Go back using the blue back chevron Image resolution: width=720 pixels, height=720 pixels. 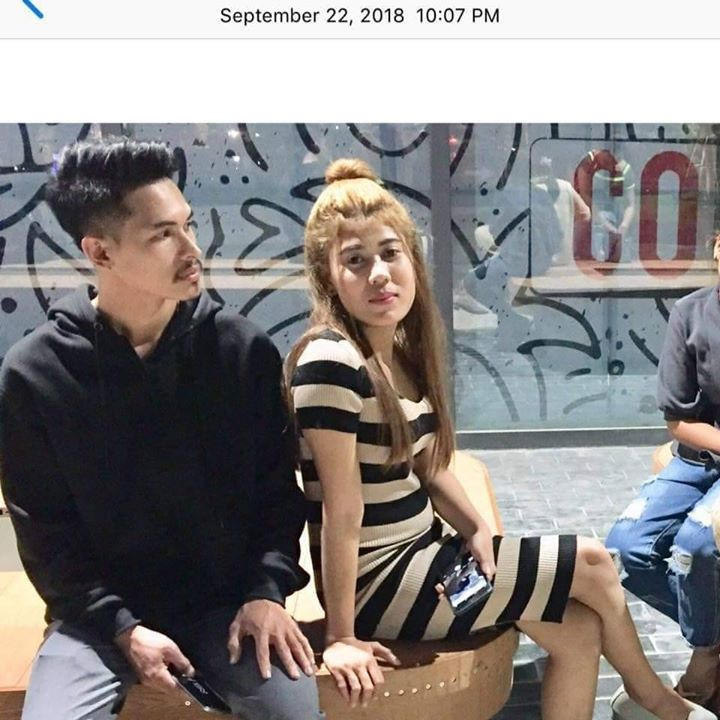32,8
